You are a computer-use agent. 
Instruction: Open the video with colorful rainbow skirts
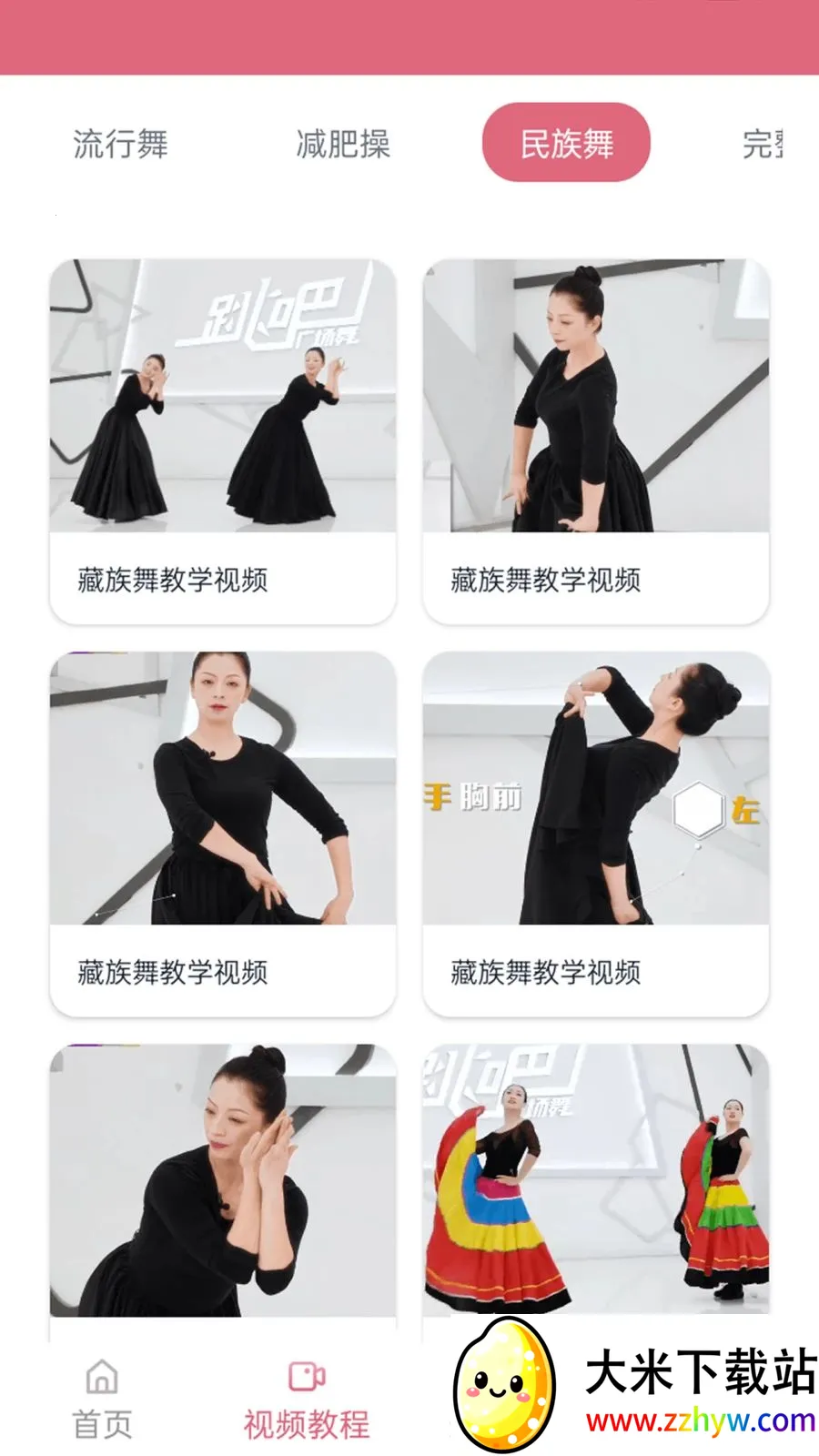pyautogui.click(x=596, y=1180)
